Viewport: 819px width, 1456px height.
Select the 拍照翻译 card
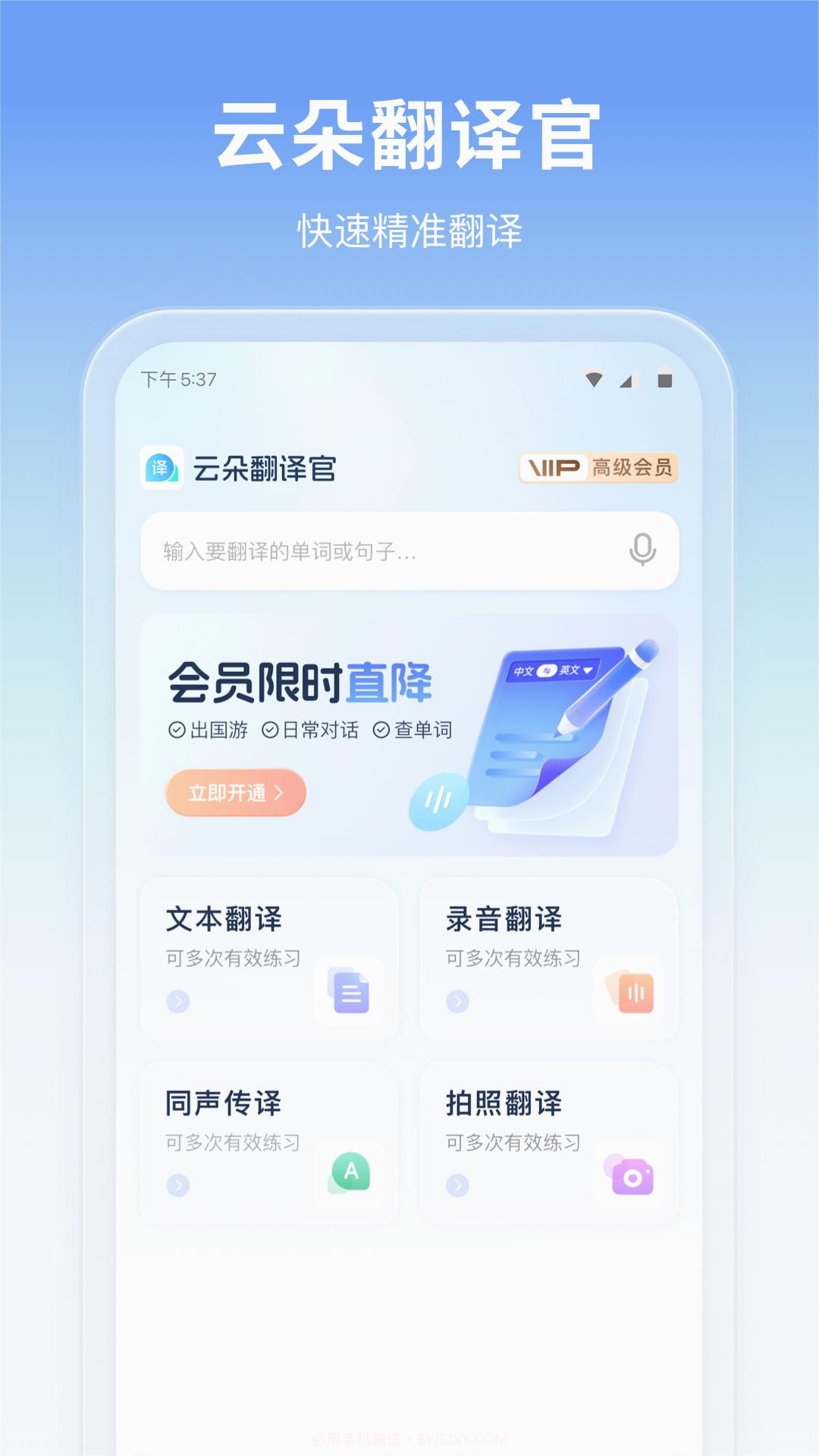[548, 1143]
